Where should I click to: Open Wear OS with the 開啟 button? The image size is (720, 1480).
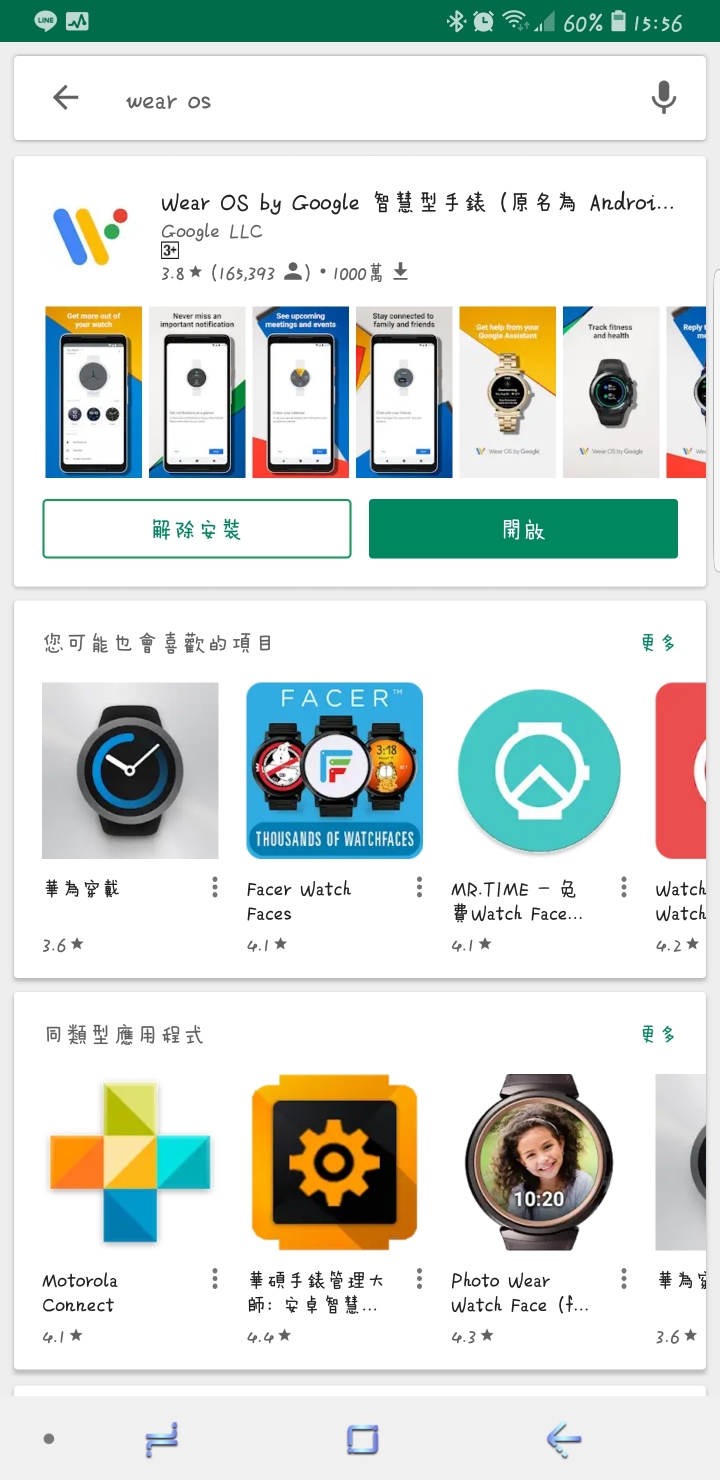point(523,529)
